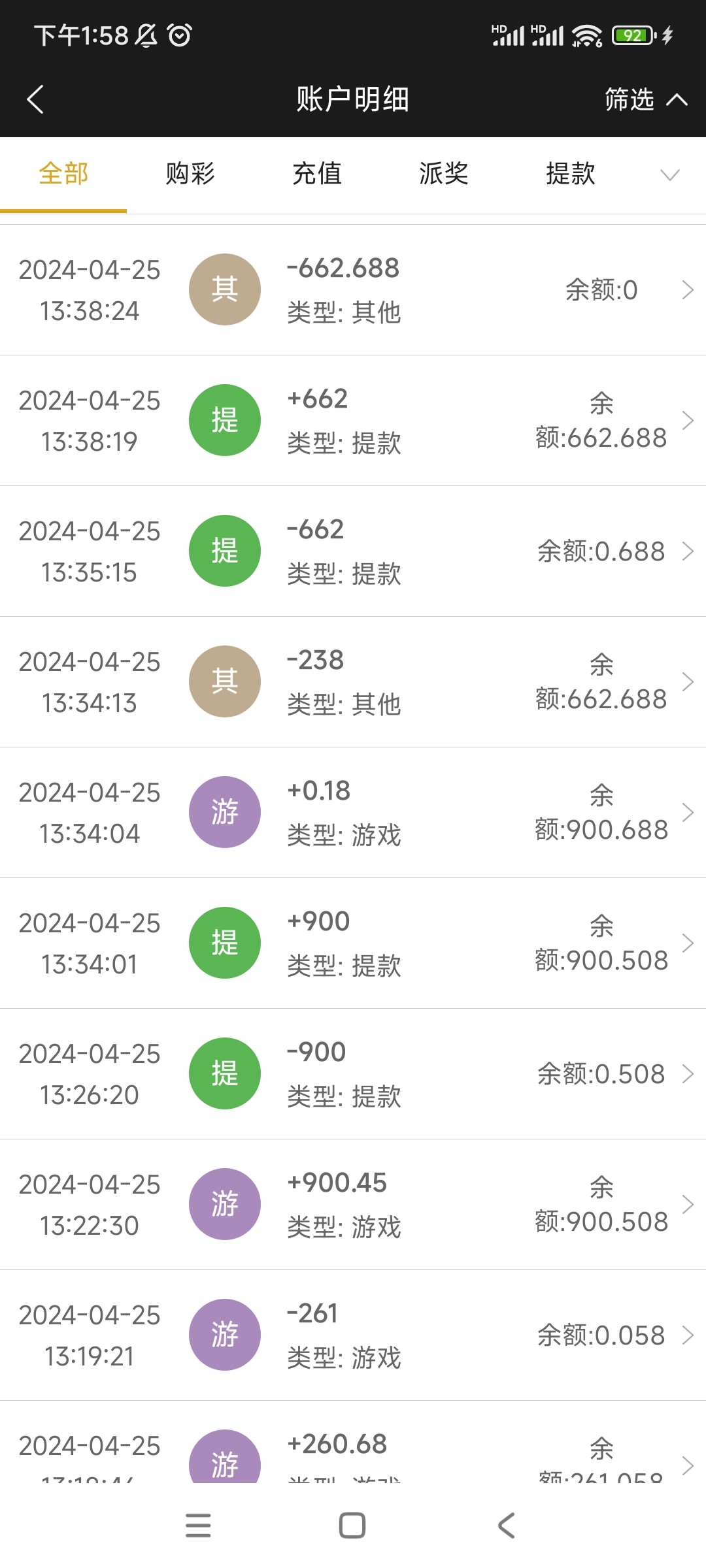Open the +0.18 游戏 record
706x1568 pixels.
tap(353, 813)
